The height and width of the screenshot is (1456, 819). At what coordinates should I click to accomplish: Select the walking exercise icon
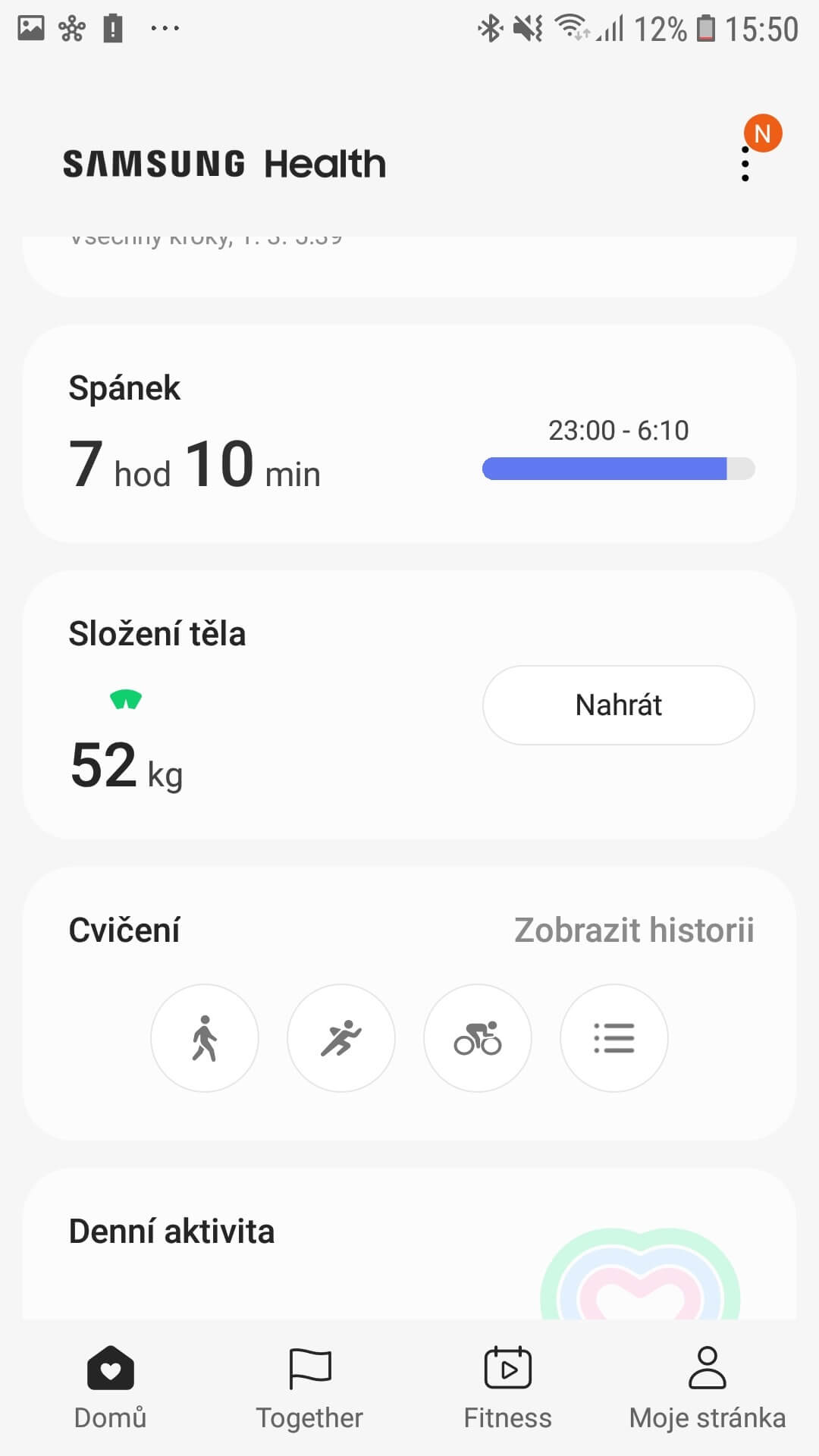point(205,1038)
